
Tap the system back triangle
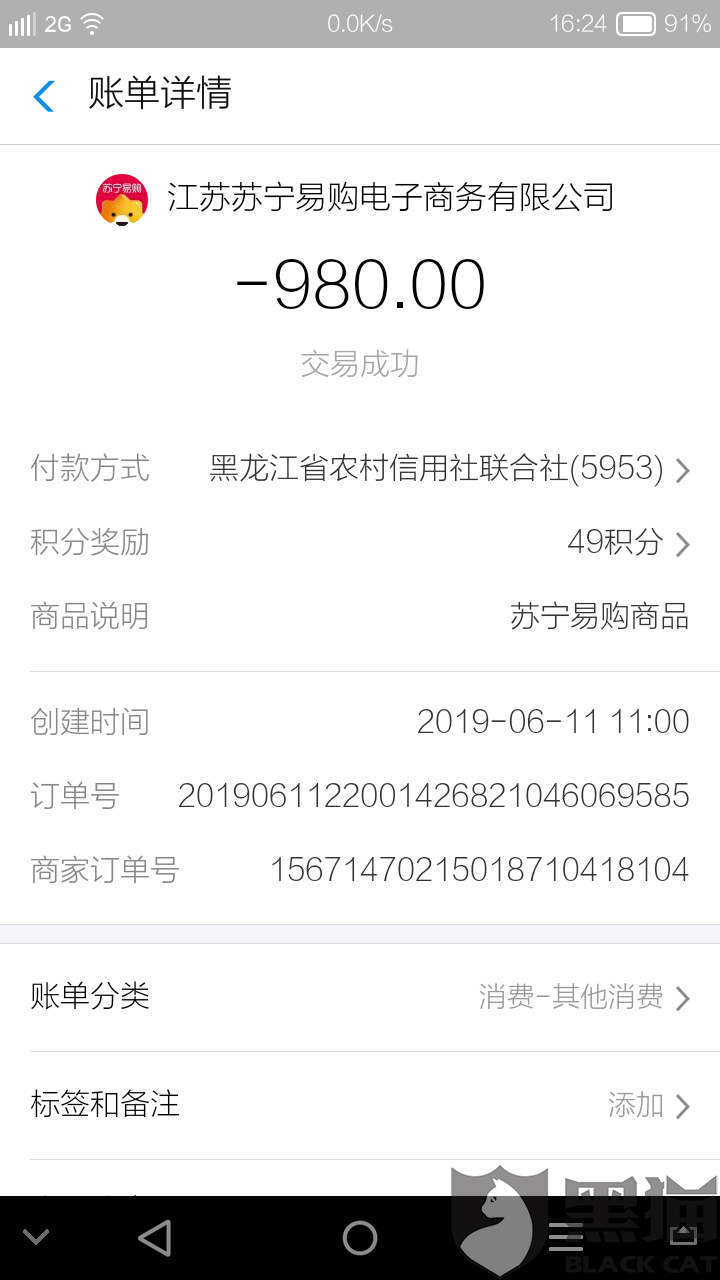(x=155, y=1238)
